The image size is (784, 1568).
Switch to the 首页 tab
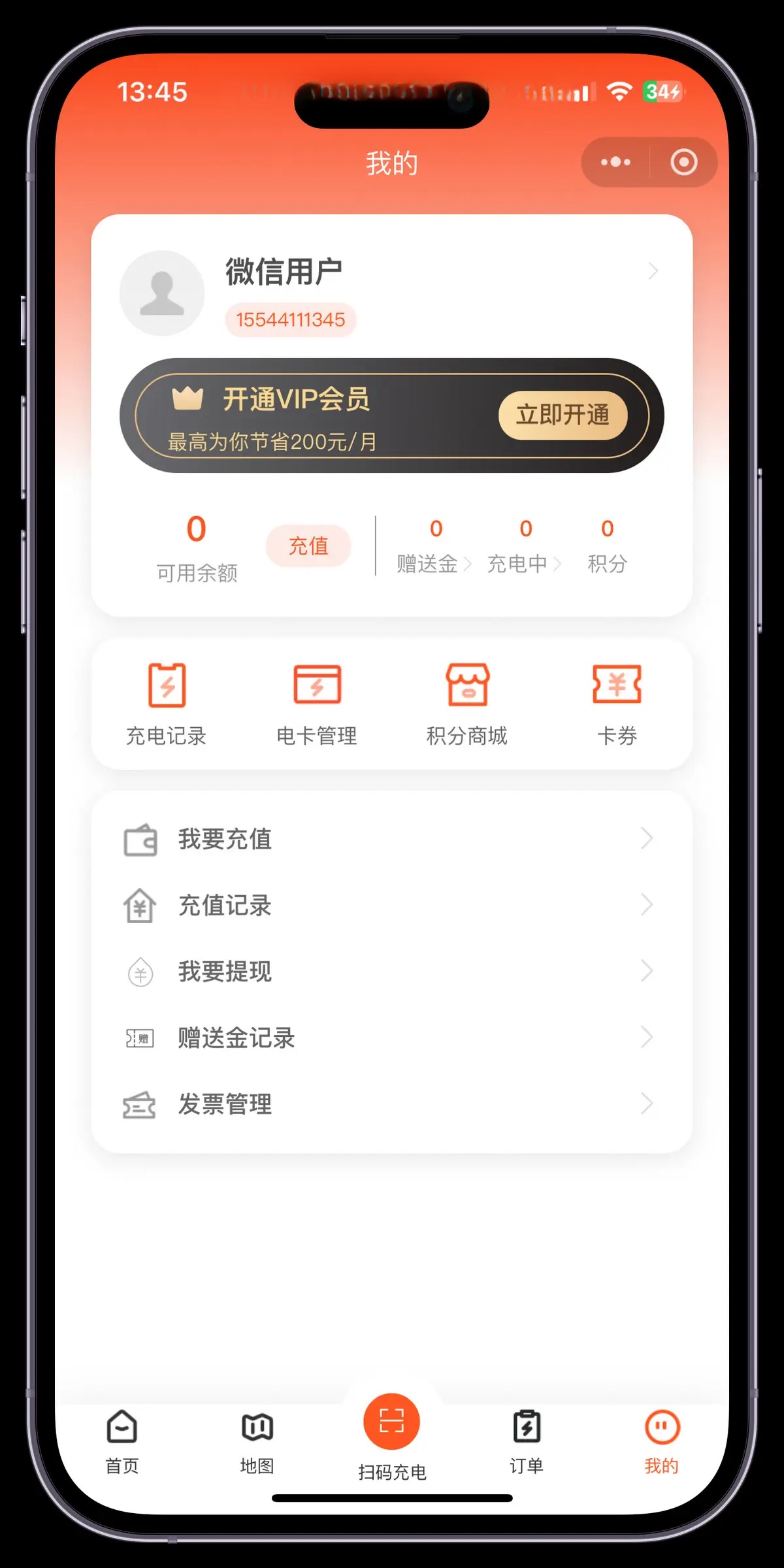(122, 1441)
